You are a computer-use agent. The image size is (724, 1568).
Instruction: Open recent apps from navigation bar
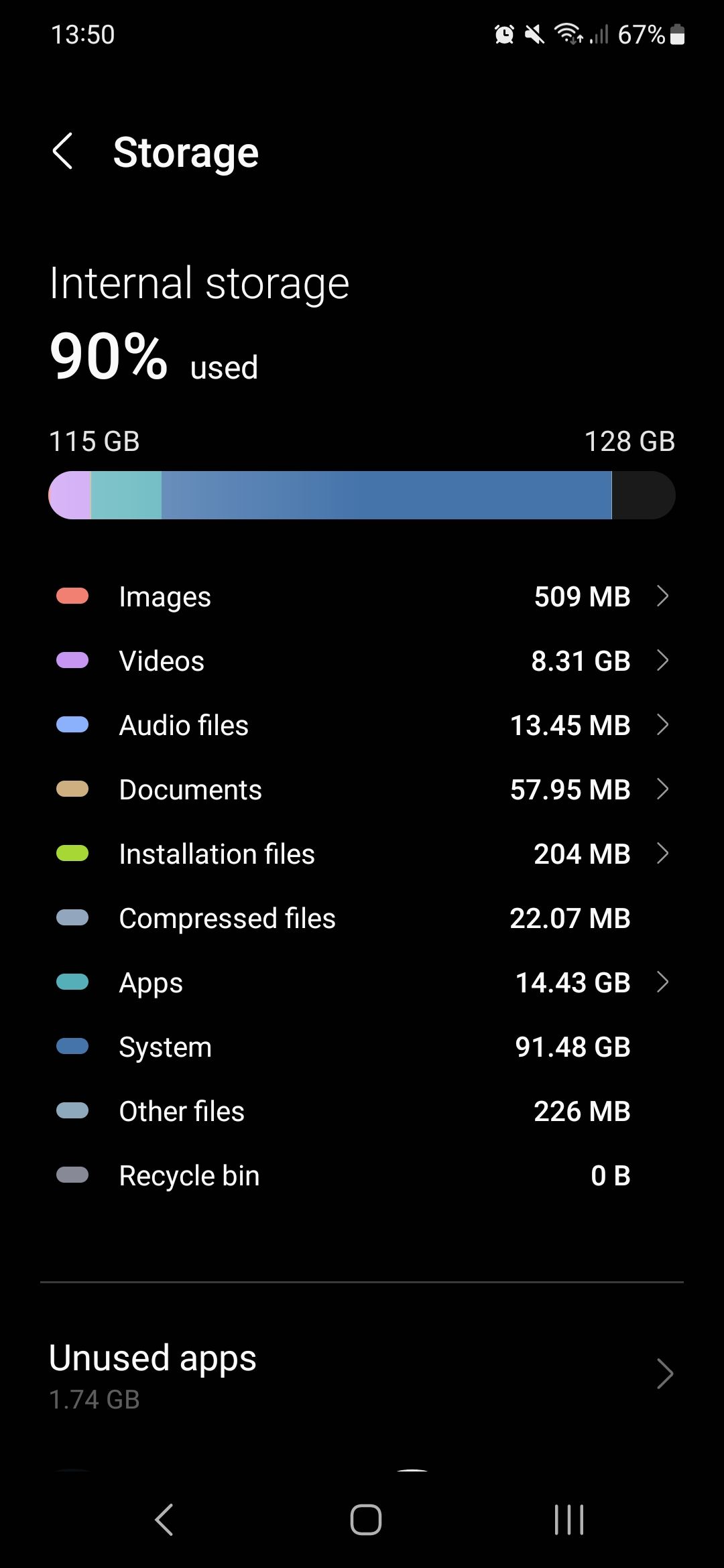click(568, 1520)
